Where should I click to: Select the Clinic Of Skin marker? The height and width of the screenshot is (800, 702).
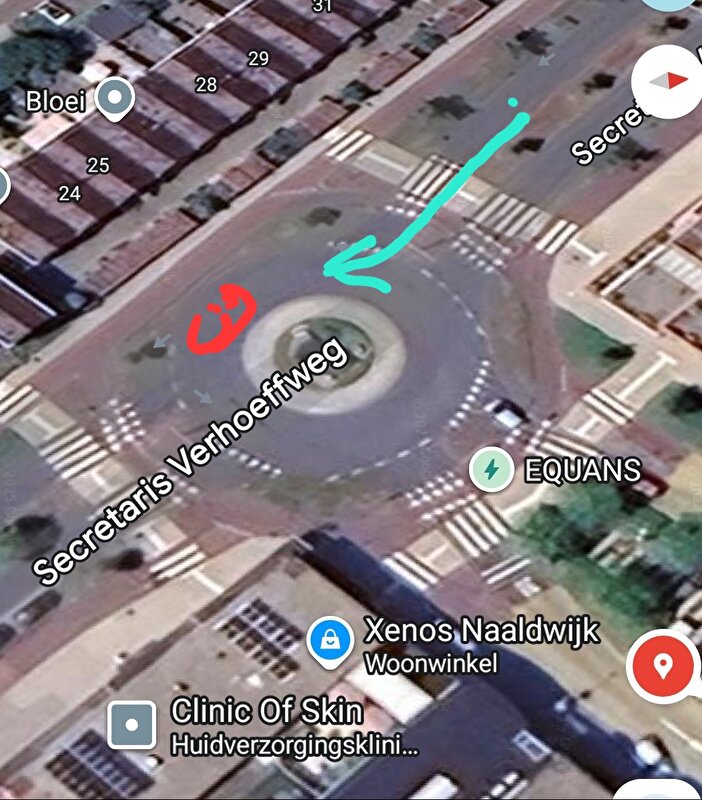tap(132, 725)
